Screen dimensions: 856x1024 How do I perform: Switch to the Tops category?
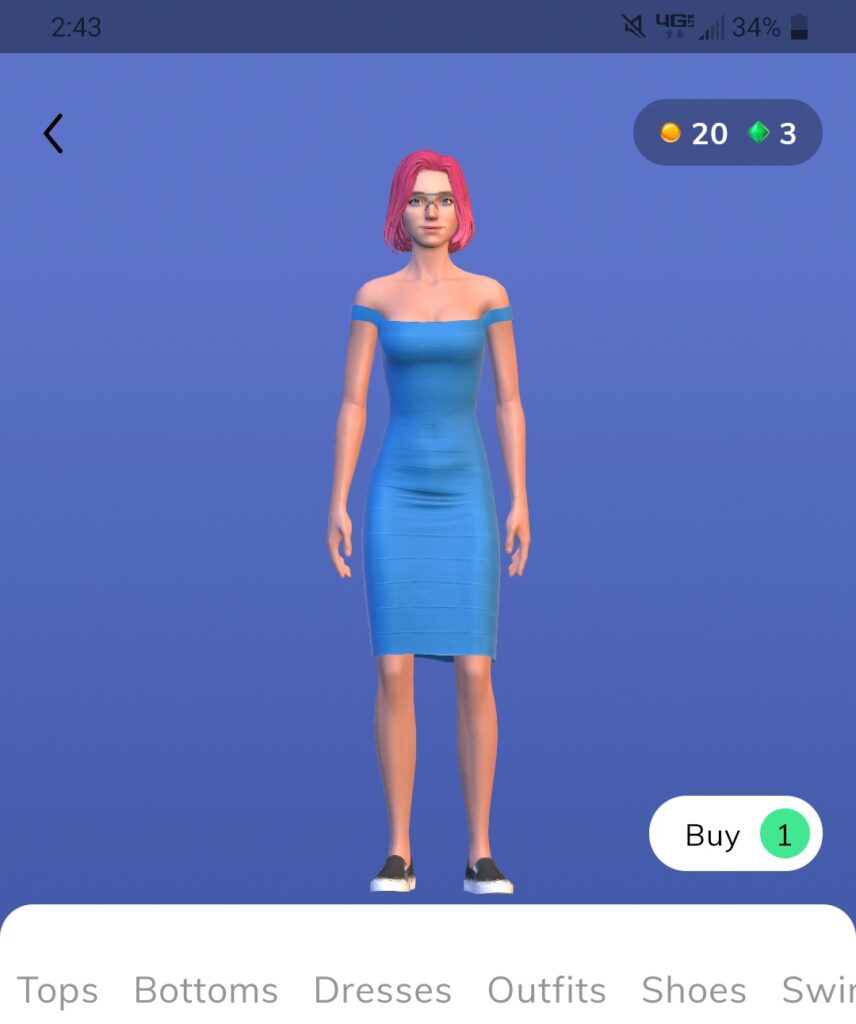coord(58,990)
